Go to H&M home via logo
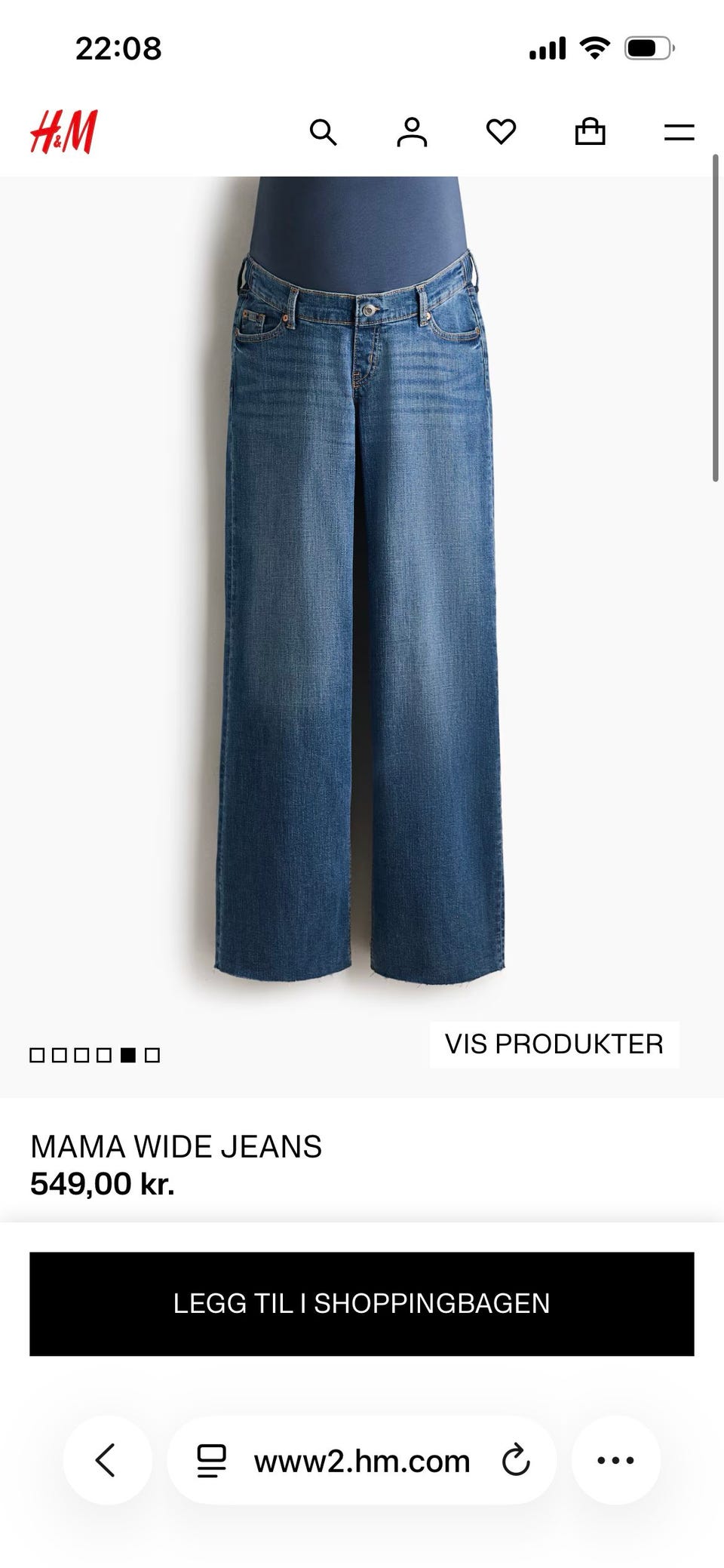The width and height of the screenshot is (724, 1568). (x=64, y=132)
